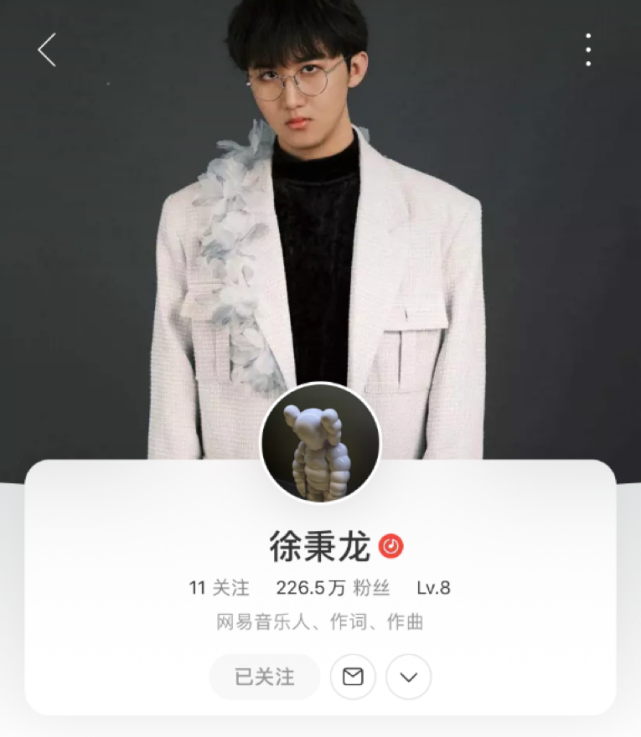The height and width of the screenshot is (737, 641).
Task: View the 11 关注 following list
Action: coord(219,588)
